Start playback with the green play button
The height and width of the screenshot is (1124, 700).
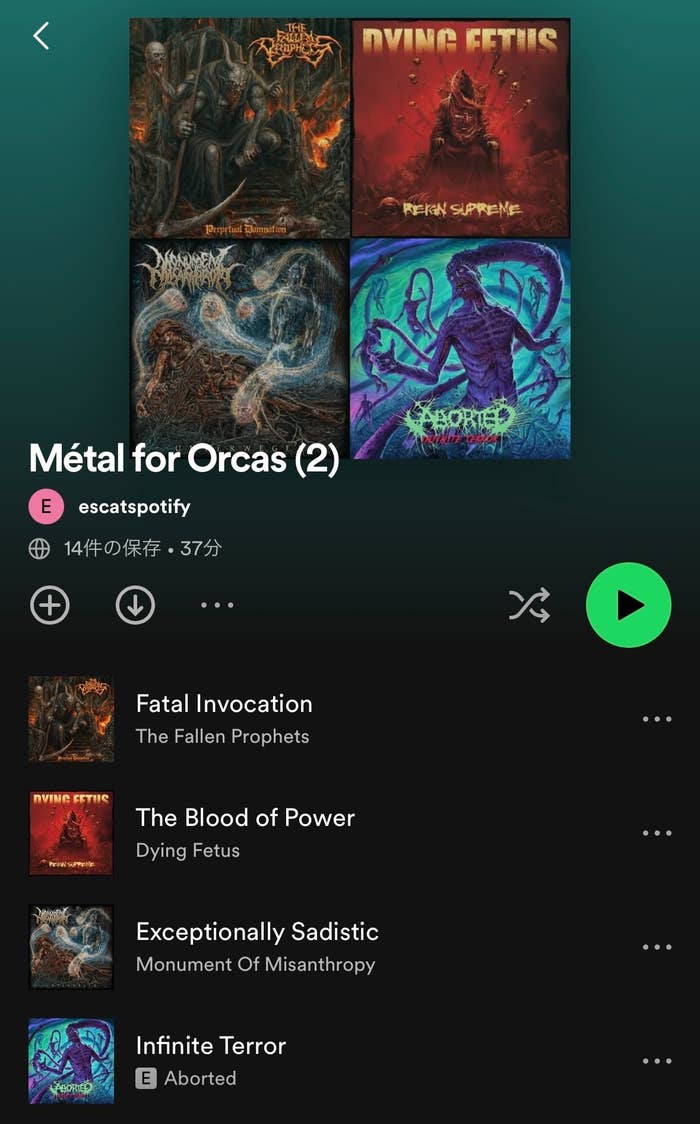point(628,605)
